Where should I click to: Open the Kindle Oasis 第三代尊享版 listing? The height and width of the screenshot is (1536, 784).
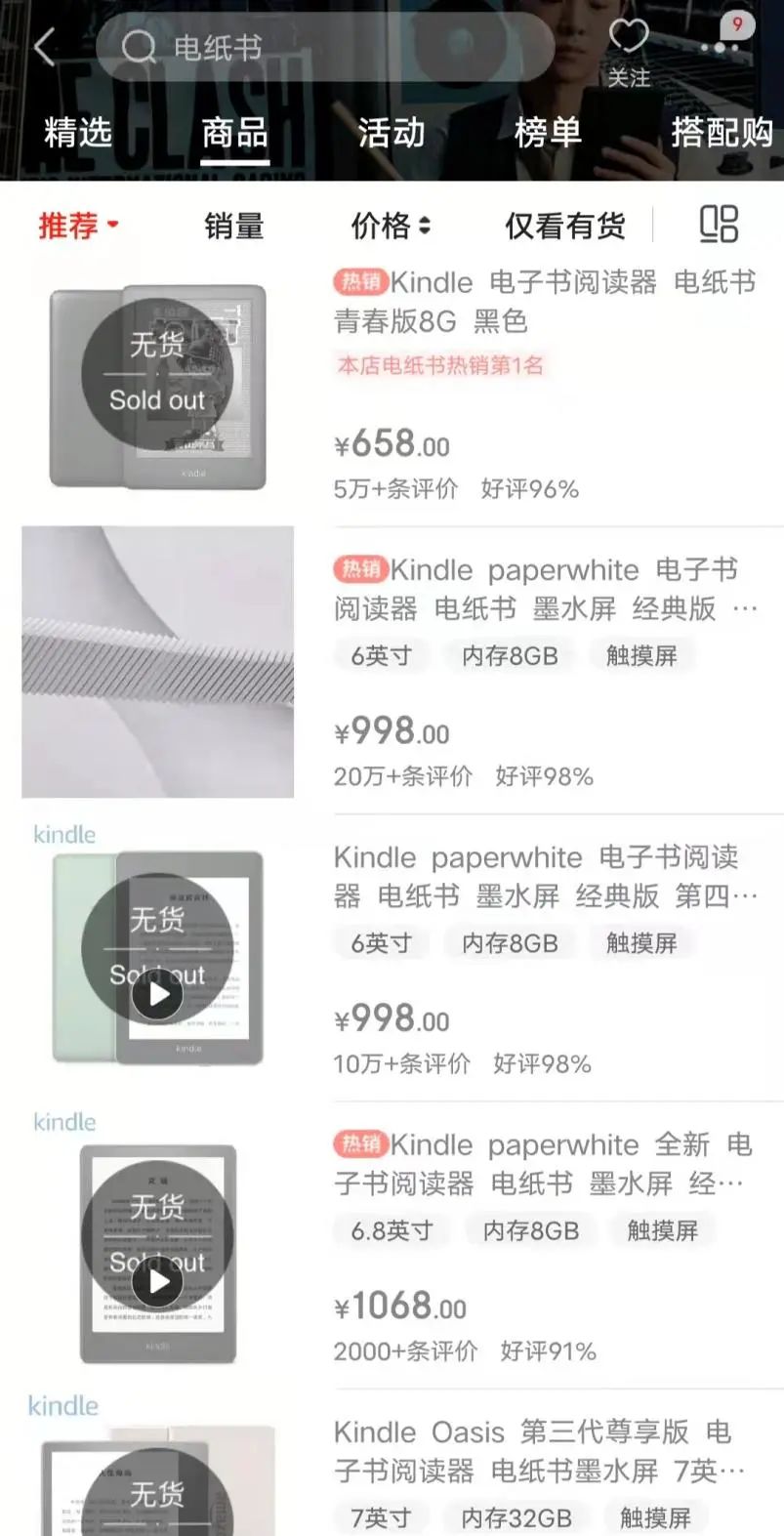543,1450
